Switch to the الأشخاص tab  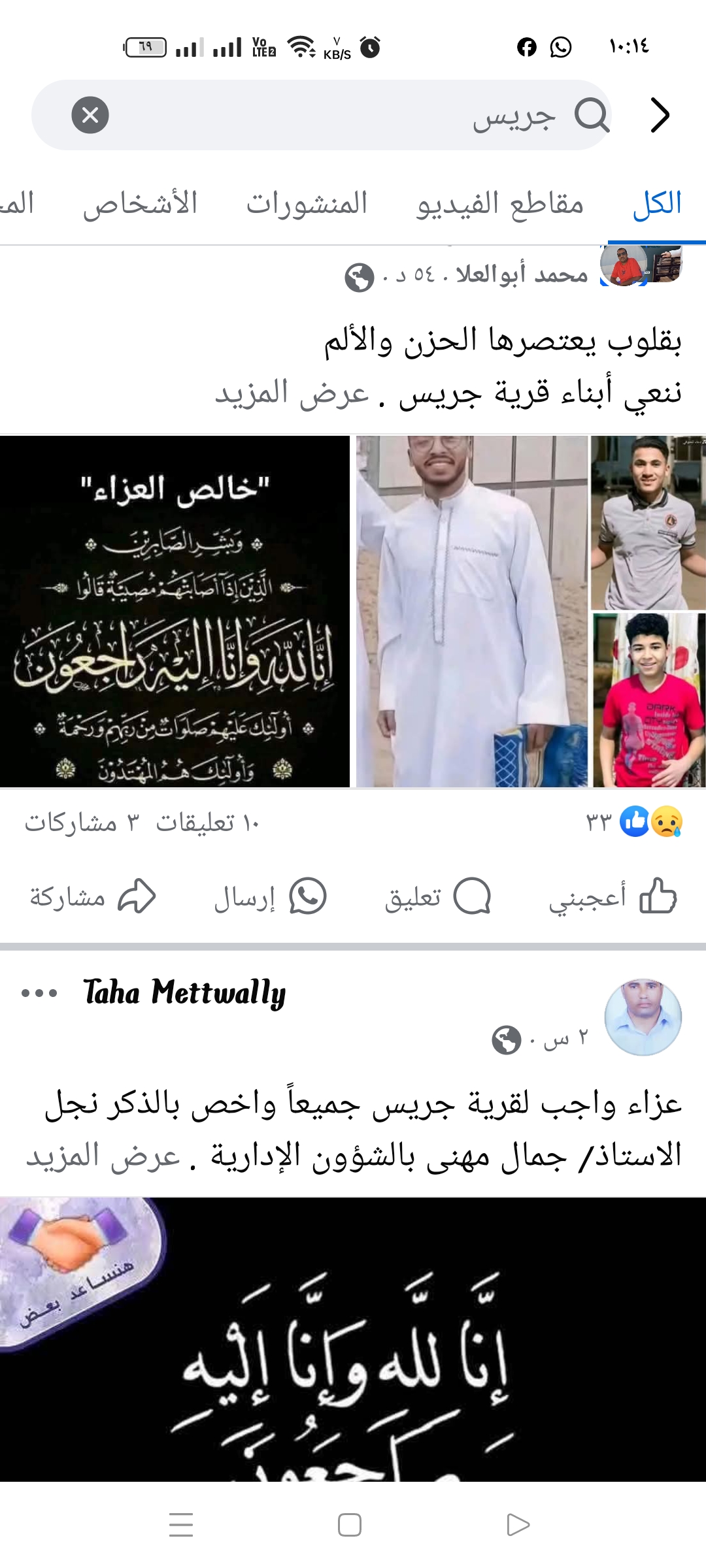[140, 204]
